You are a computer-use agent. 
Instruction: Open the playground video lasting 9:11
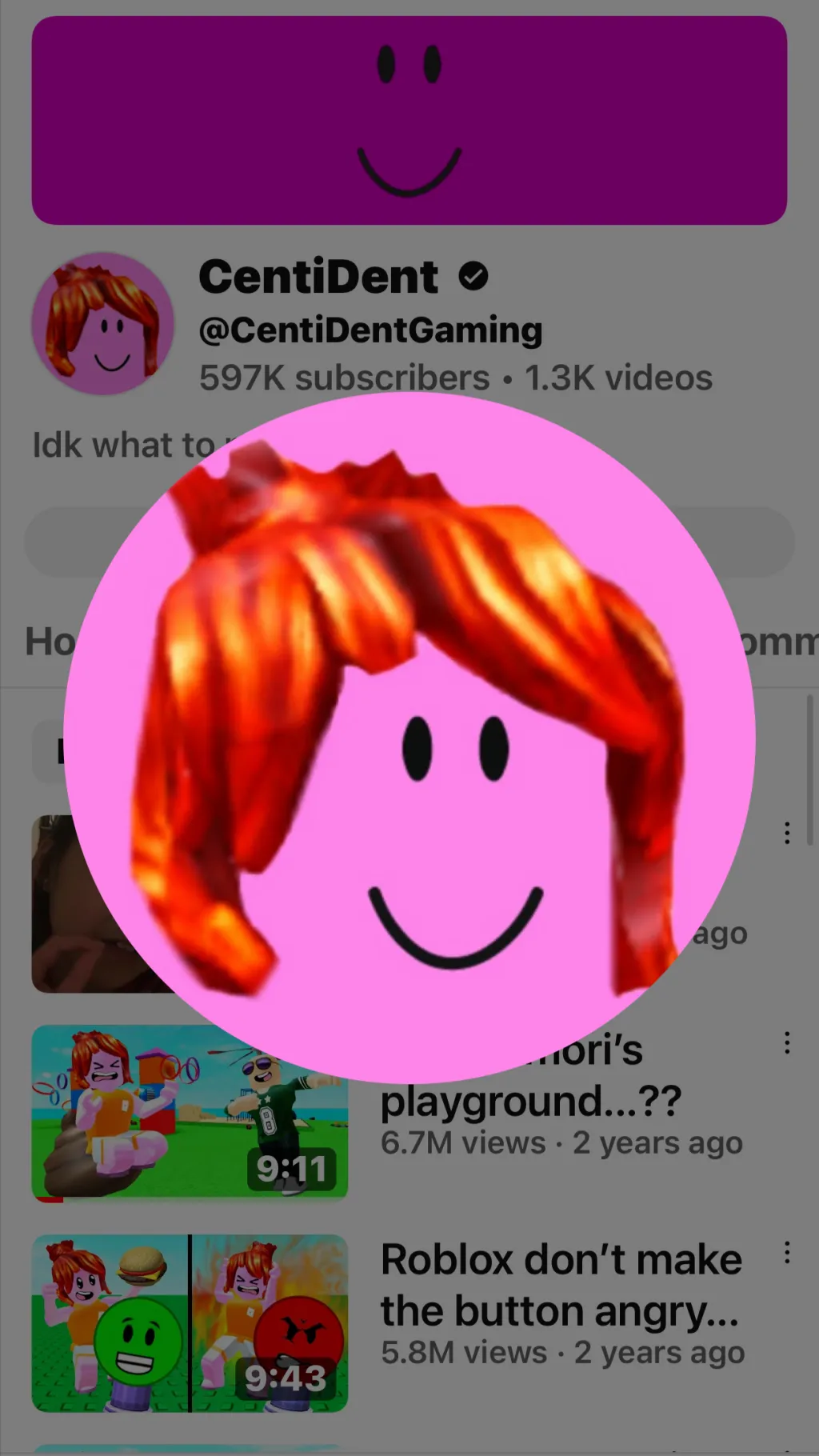point(190,1112)
